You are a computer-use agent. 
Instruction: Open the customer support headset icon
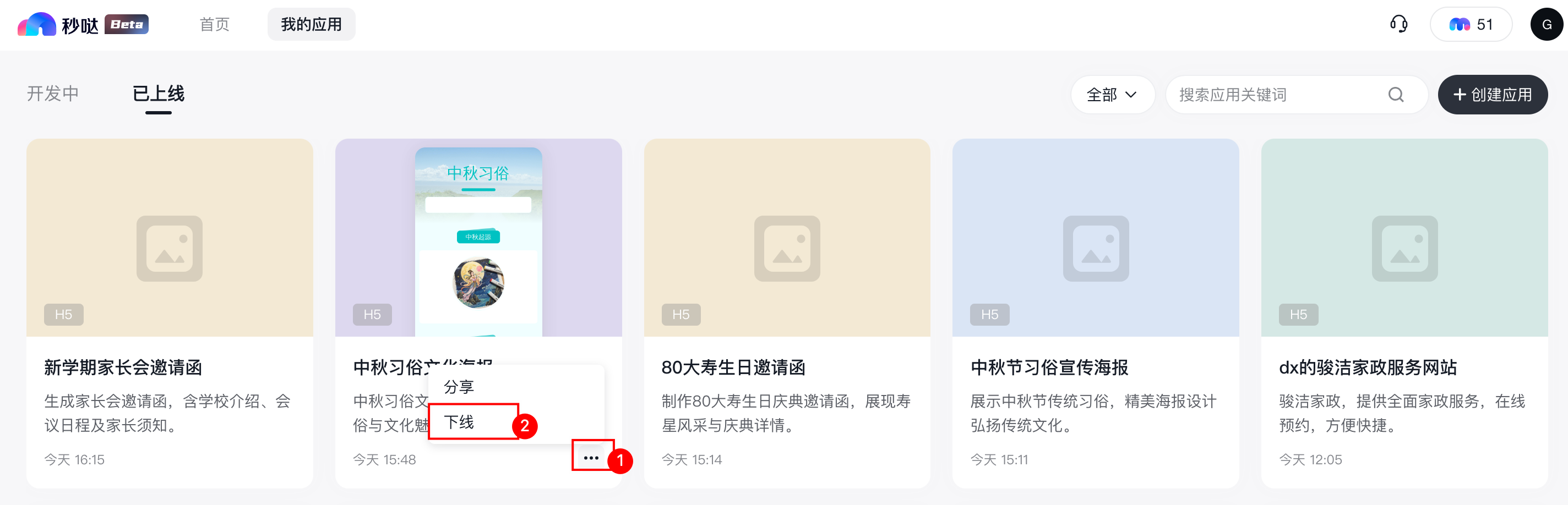(1398, 24)
